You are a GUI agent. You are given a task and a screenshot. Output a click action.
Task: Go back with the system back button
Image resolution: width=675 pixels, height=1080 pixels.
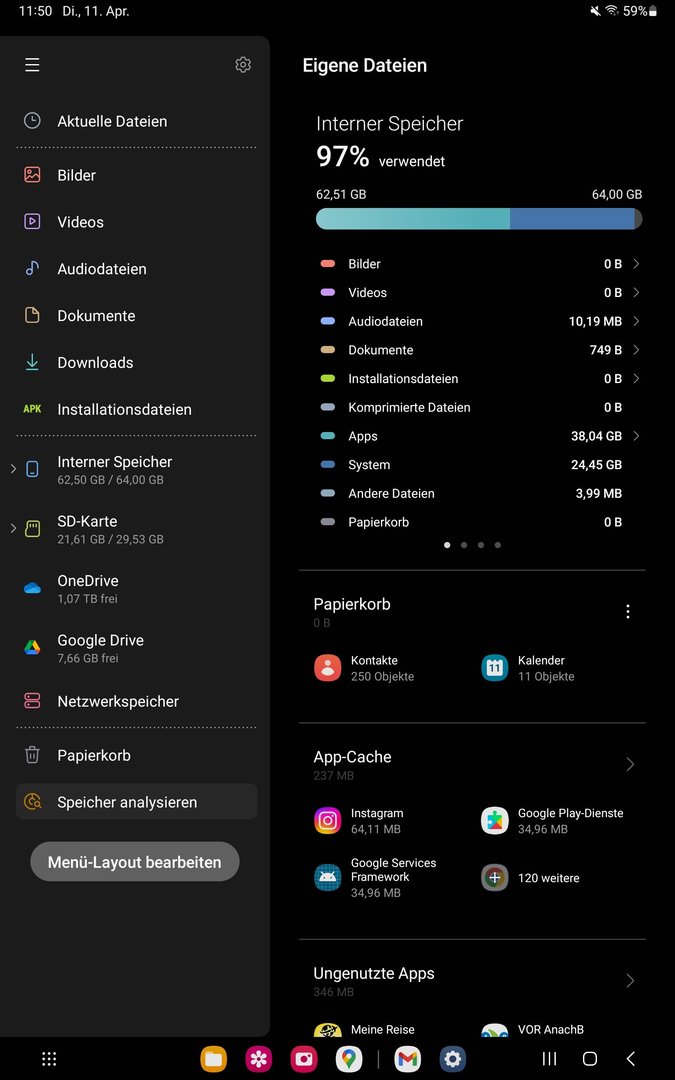pos(630,1058)
